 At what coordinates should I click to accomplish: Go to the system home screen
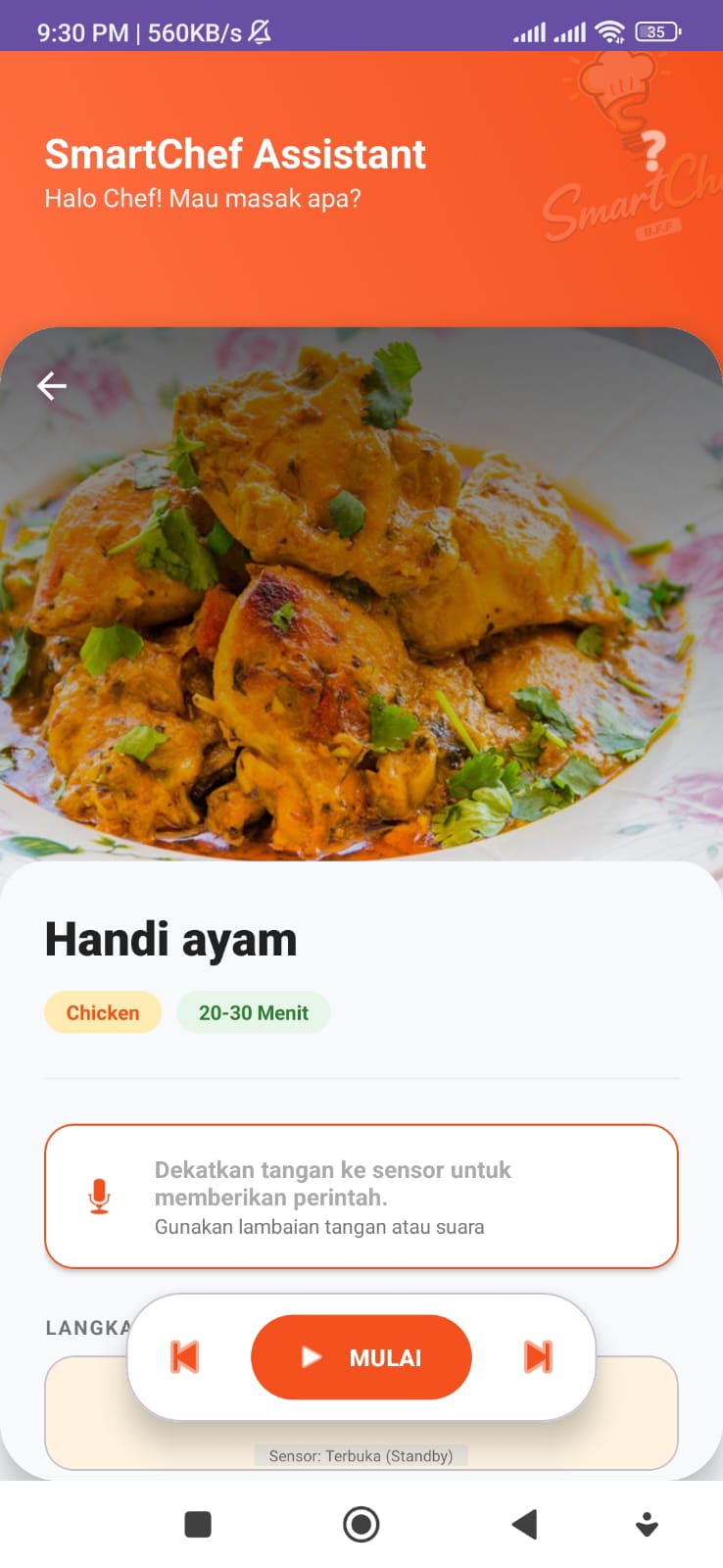(x=361, y=1524)
